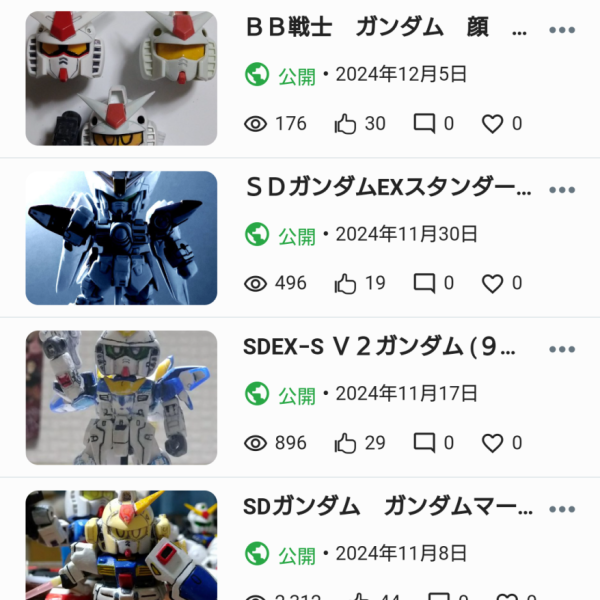Select the SDガンダム ガンダムマー post thumbnail
The height and width of the screenshot is (600, 600).
pos(121,545)
